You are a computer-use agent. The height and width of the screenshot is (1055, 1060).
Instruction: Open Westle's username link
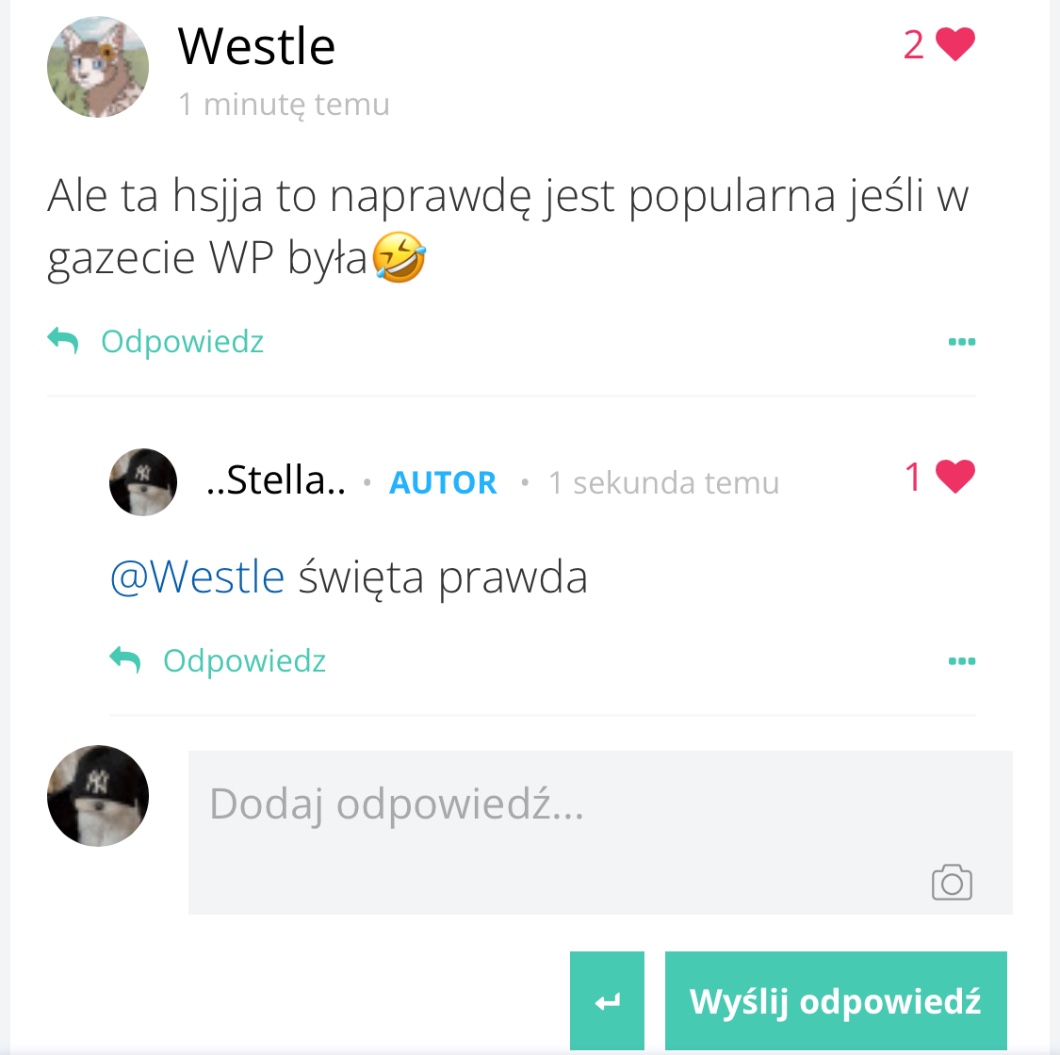[256, 46]
